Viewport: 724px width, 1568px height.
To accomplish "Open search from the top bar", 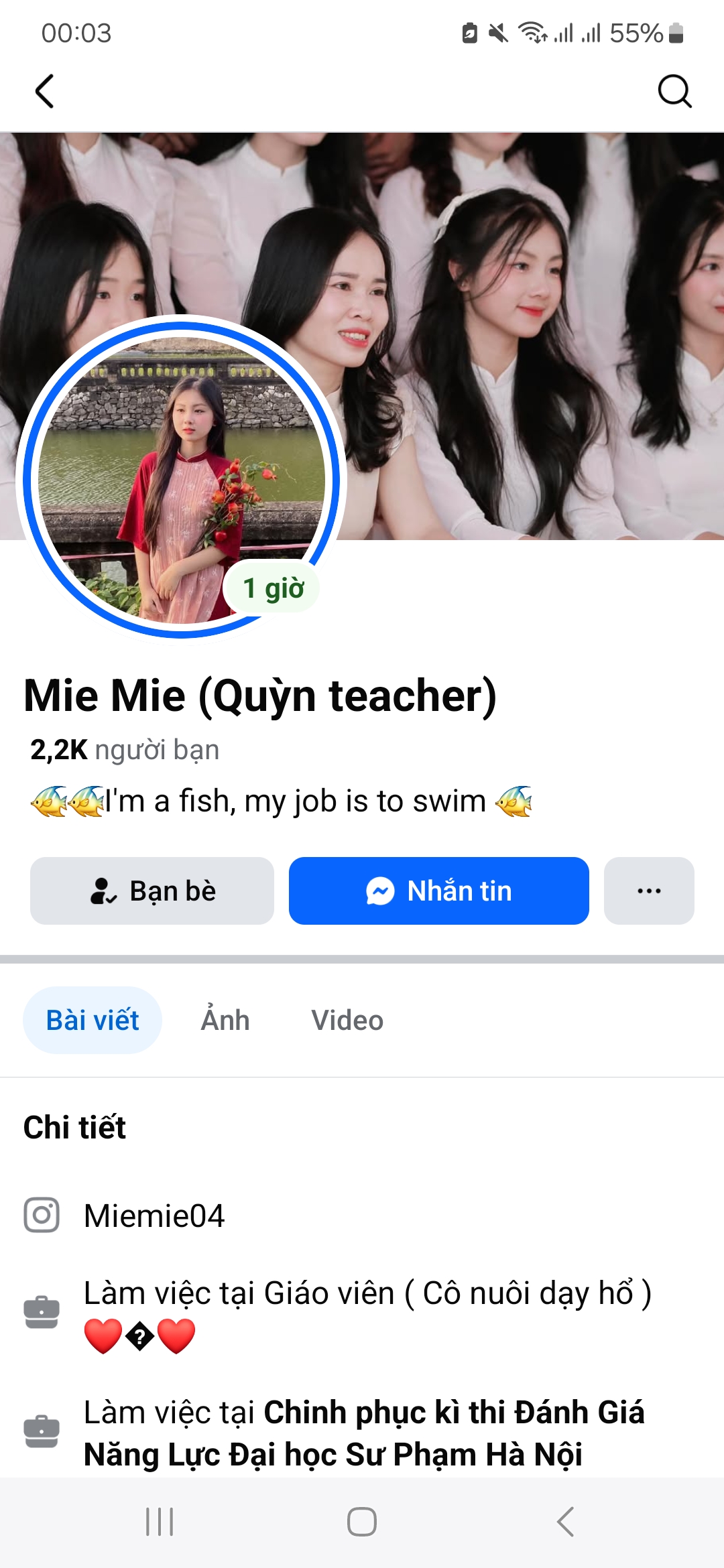I will [674, 91].
